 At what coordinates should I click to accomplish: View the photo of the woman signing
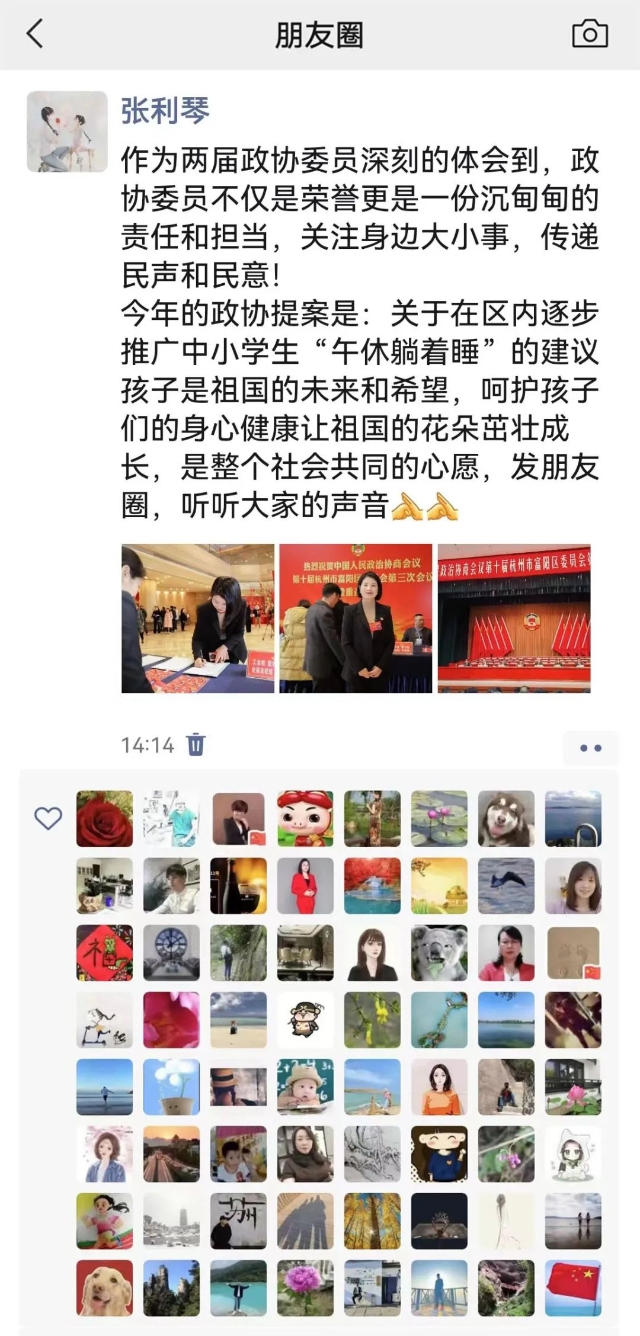[197, 619]
